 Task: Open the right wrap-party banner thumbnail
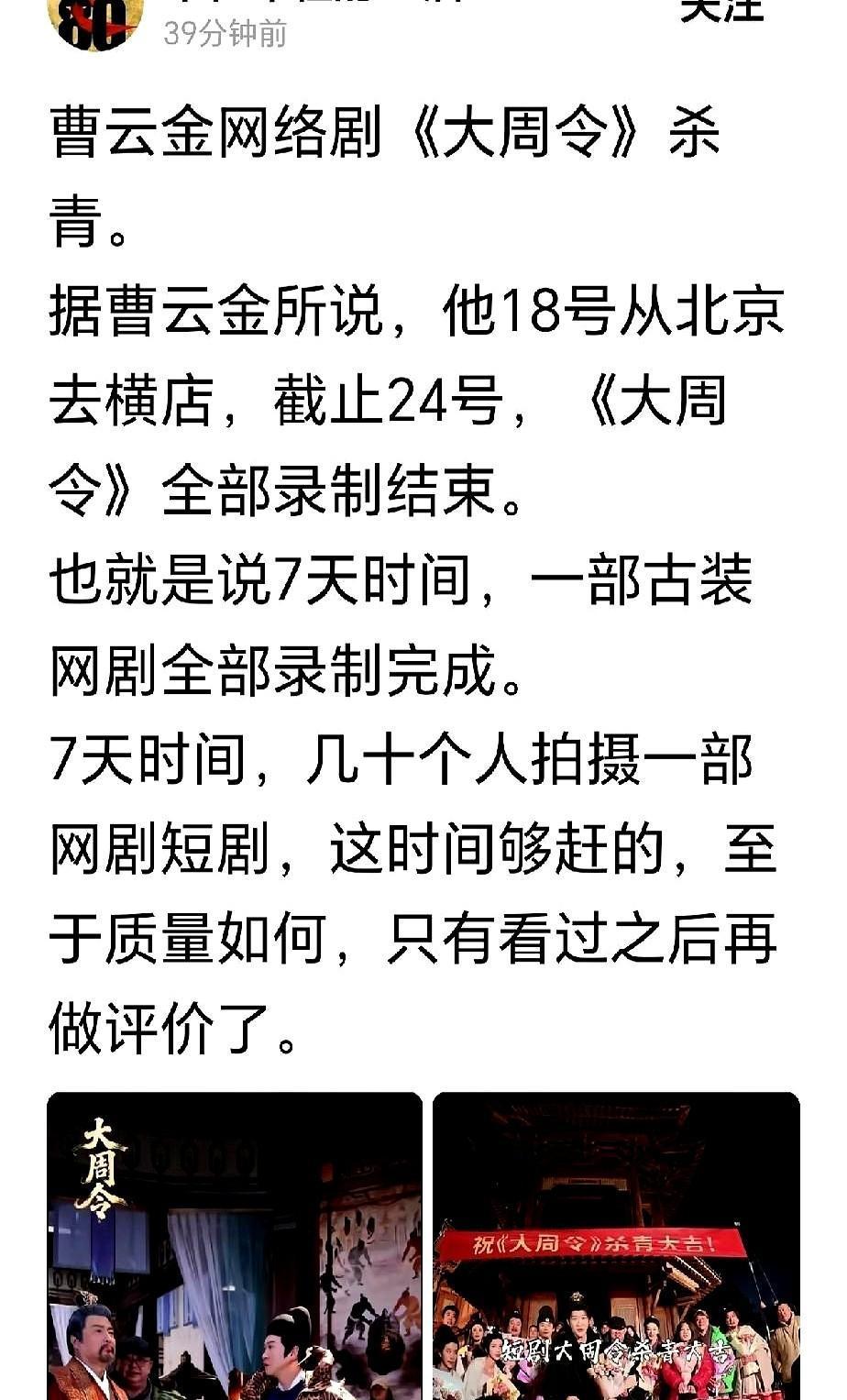614,1242
